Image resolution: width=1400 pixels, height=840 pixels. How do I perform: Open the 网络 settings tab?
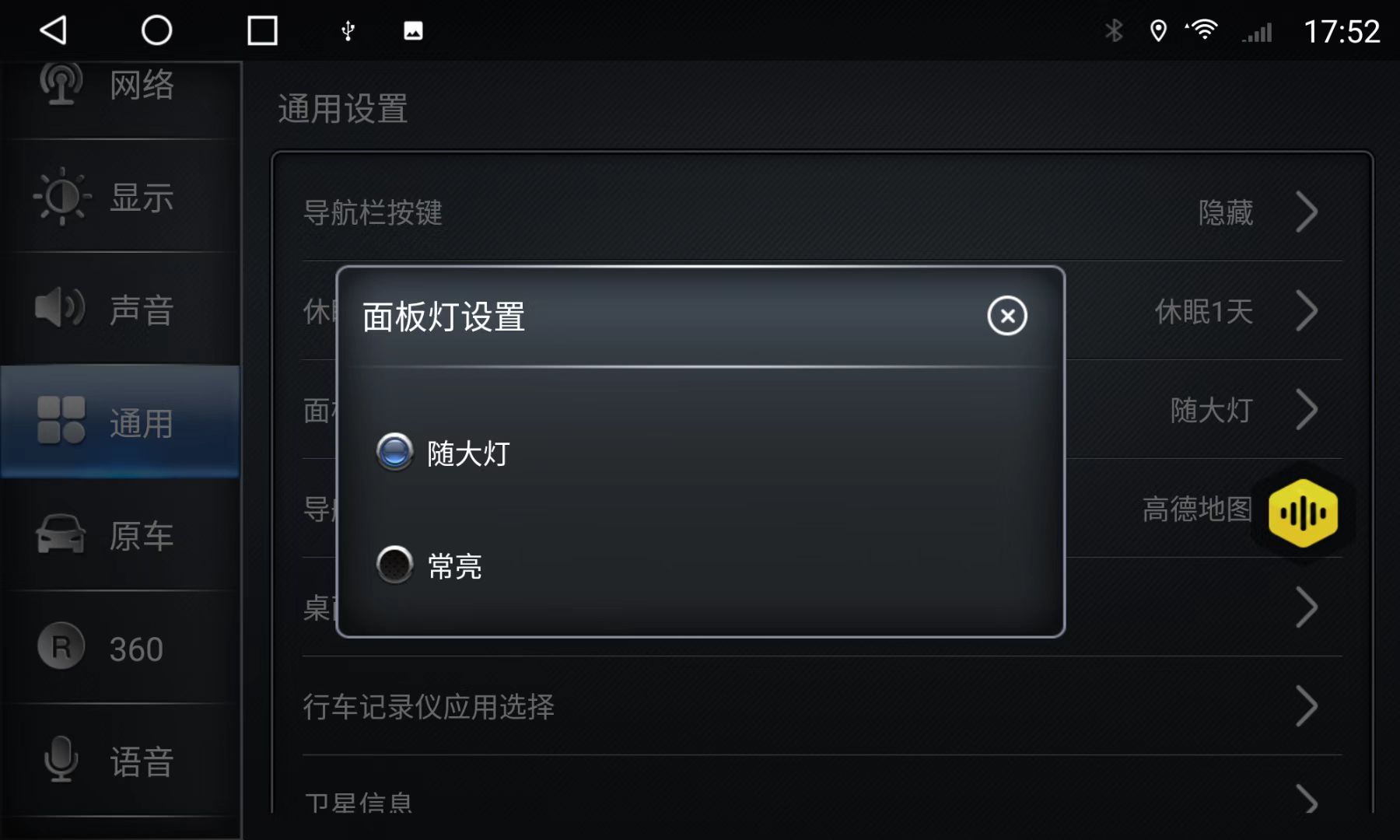tap(121, 86)
